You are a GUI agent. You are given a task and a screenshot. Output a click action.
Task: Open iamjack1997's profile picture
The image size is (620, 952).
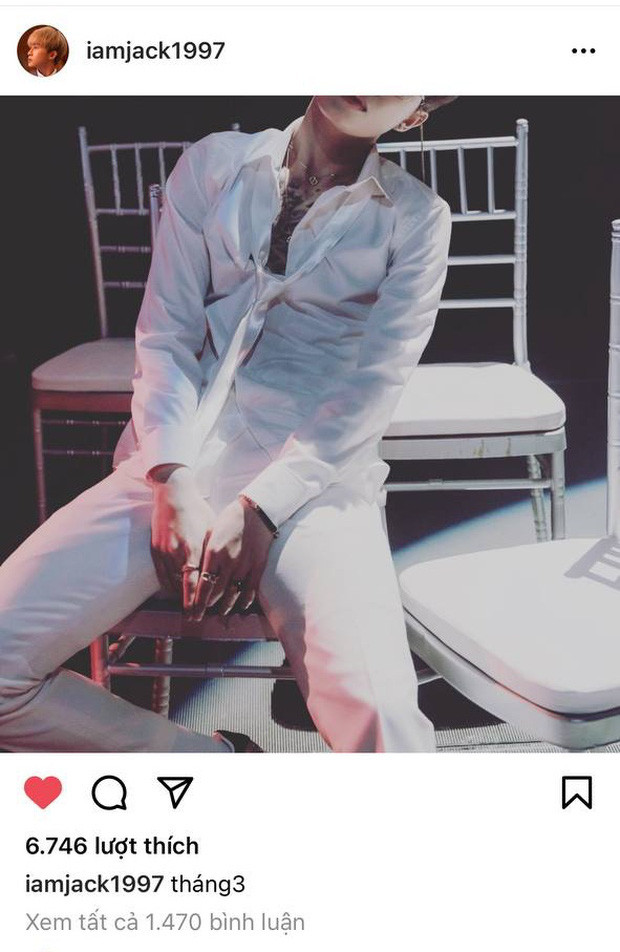43,51
